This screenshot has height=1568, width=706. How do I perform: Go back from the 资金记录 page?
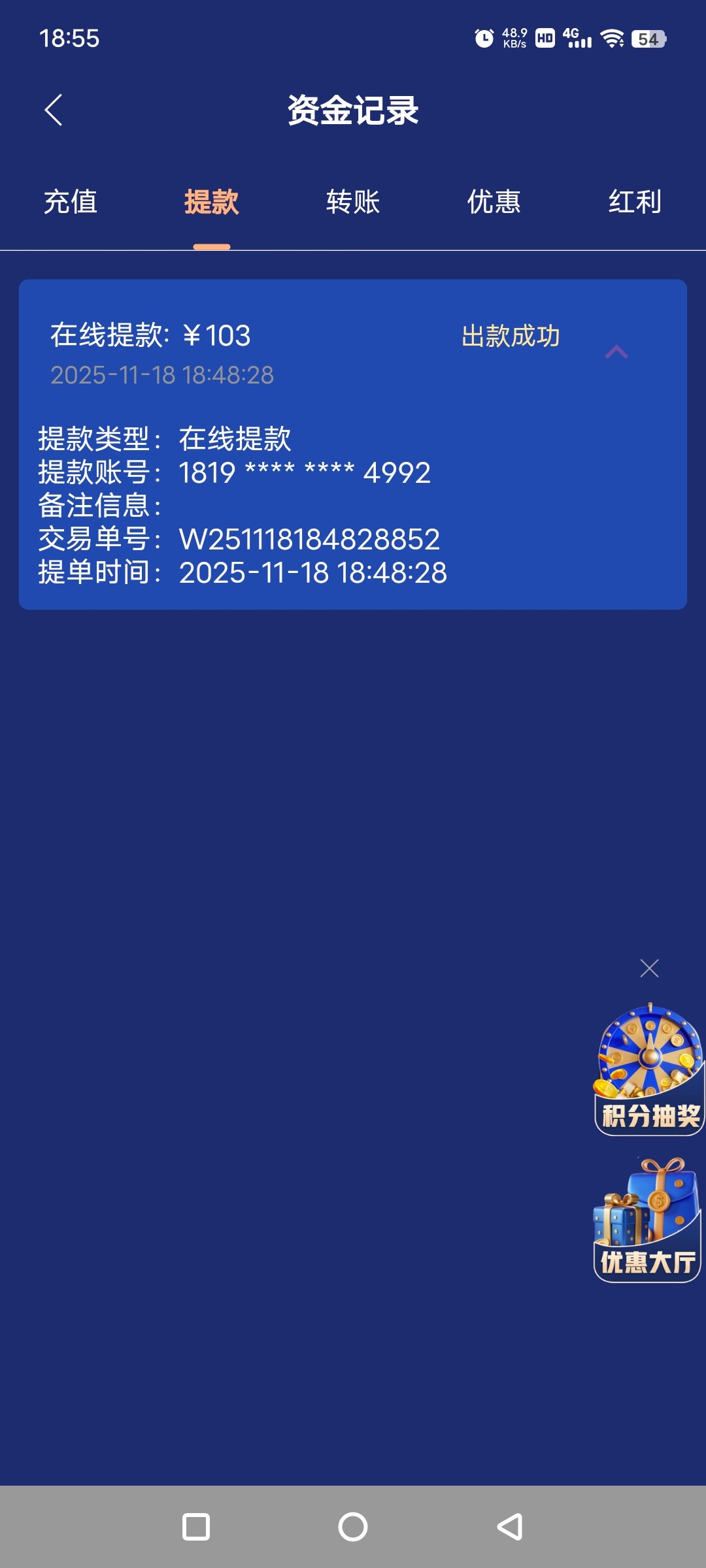pos(54,110)
